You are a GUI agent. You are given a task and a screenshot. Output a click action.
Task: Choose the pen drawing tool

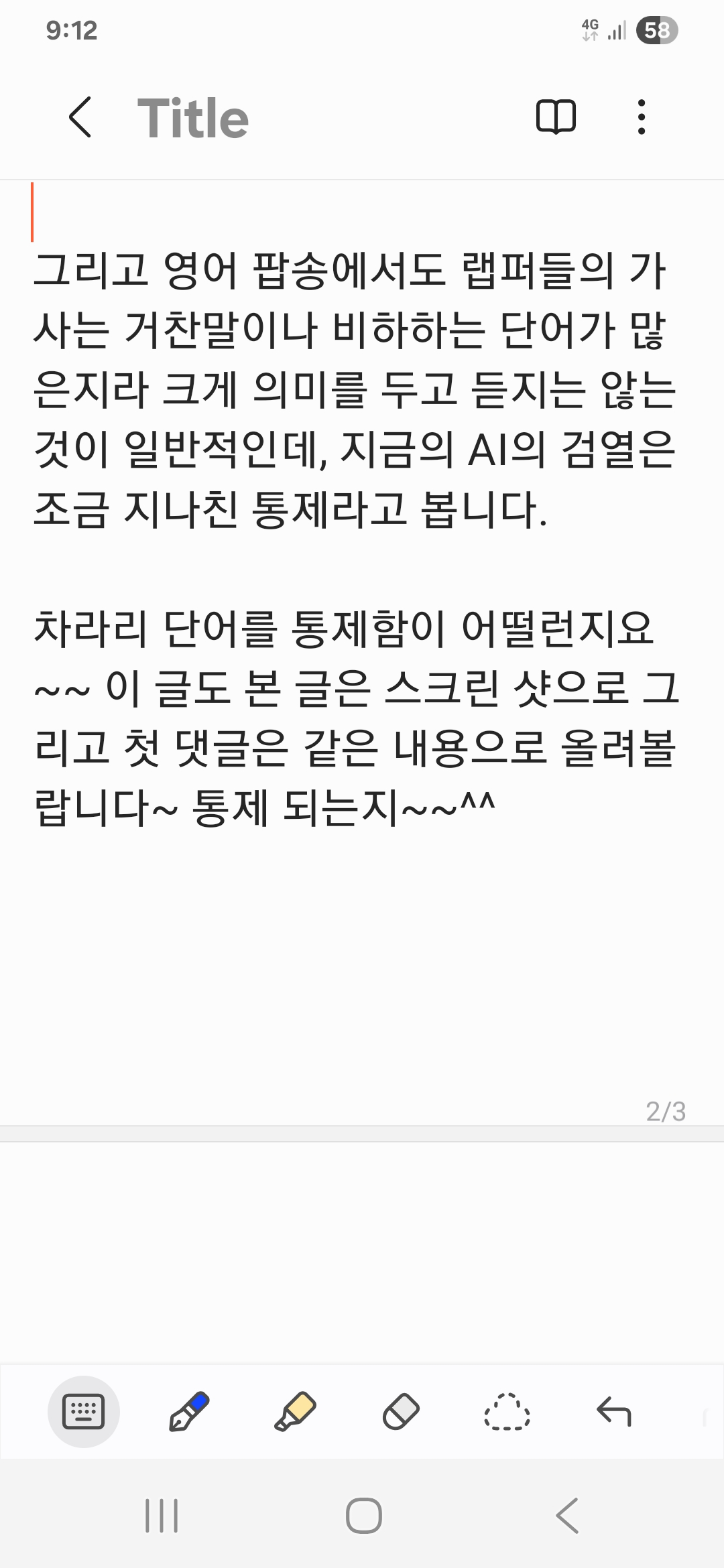[x=189, y=1411]
